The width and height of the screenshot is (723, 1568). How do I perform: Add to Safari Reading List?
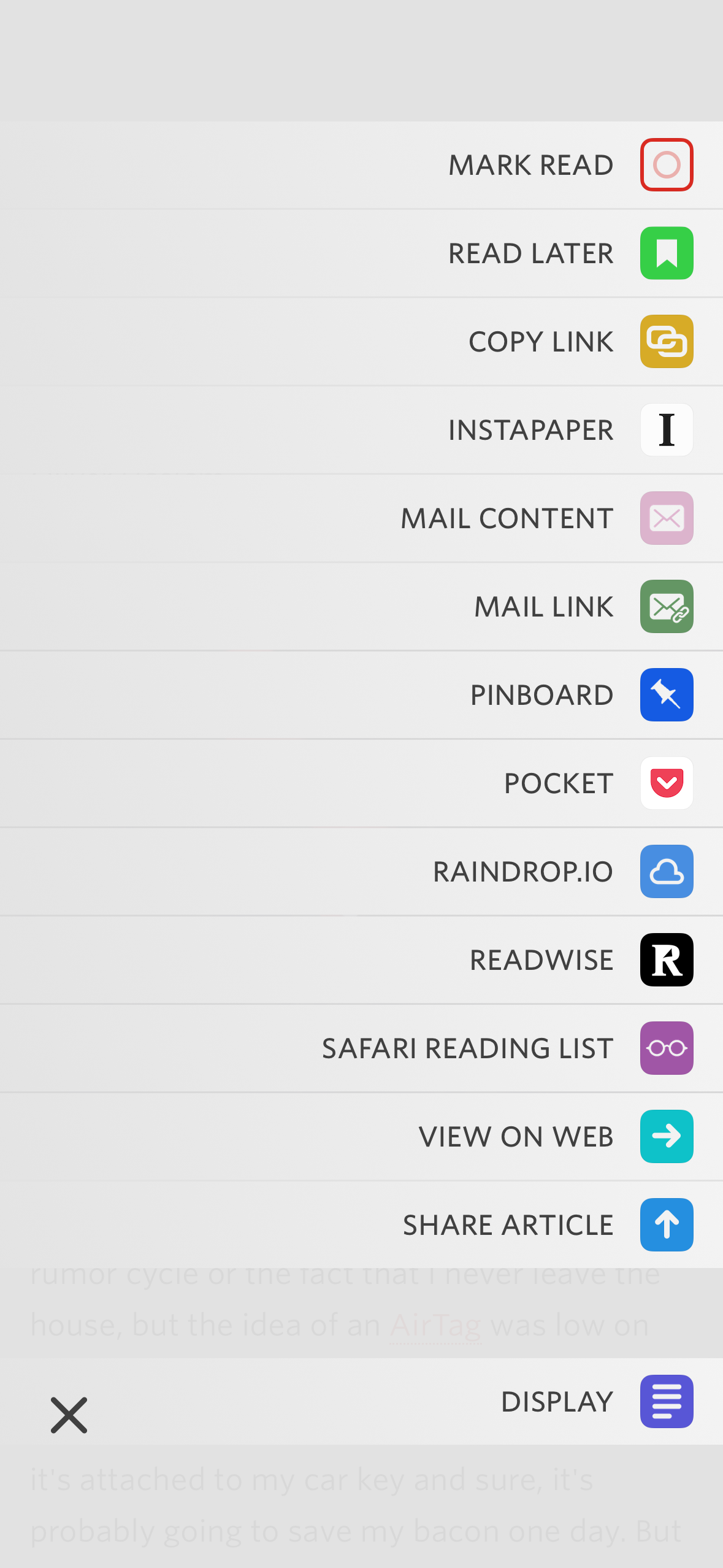point(361,1048)
